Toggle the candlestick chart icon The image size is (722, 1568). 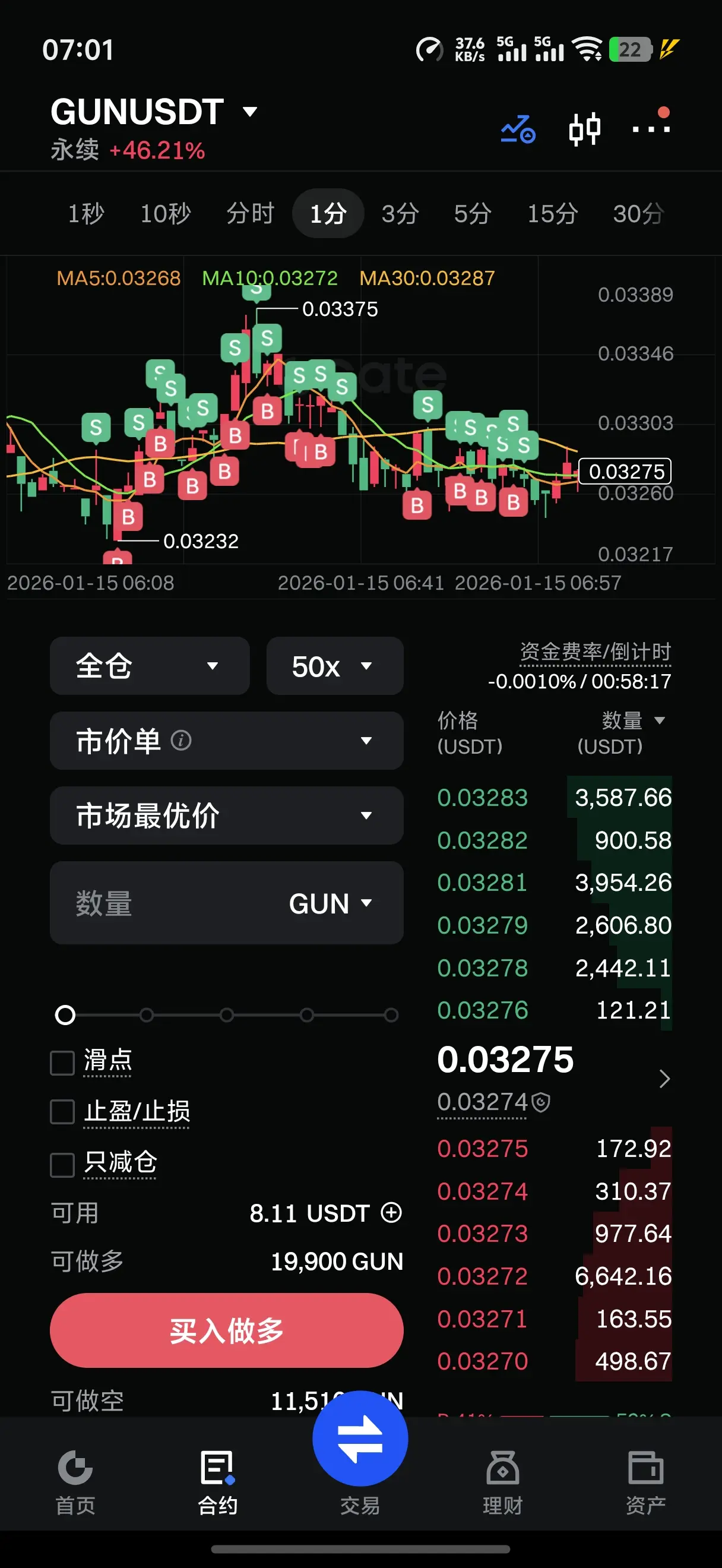(x=584, y=129)
